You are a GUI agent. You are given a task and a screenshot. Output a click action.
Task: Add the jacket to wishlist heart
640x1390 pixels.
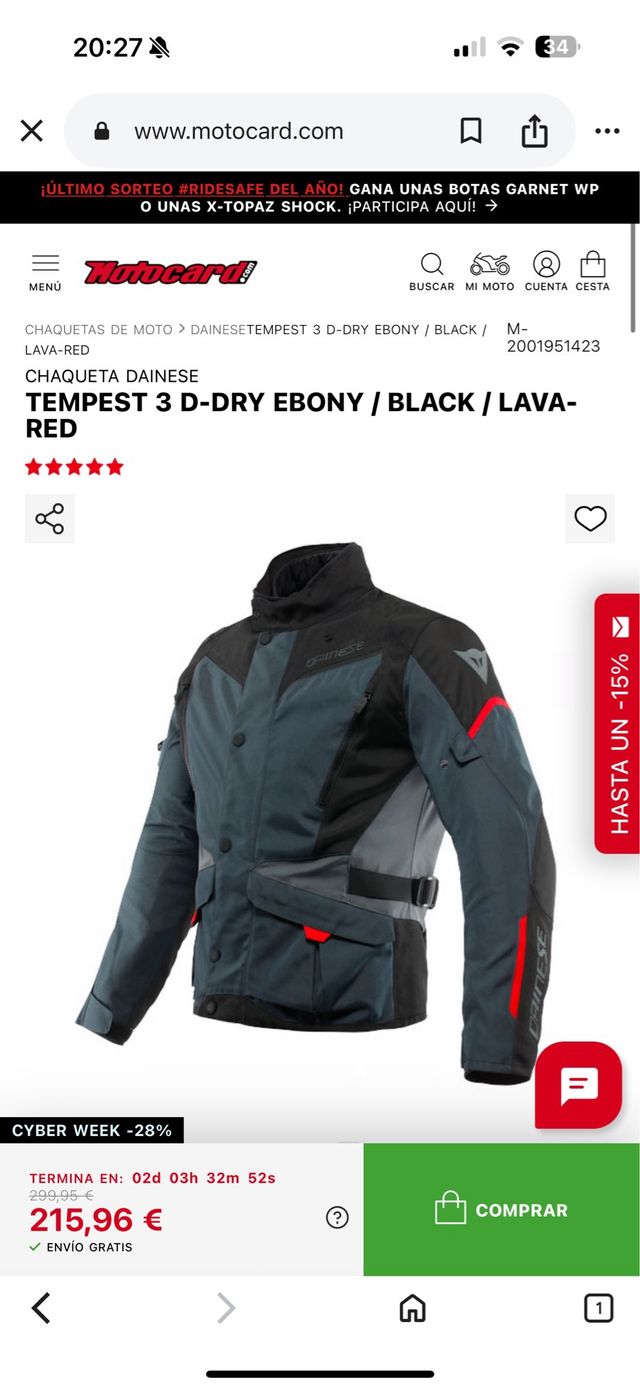pyautogui.click(x=590, y=518)
